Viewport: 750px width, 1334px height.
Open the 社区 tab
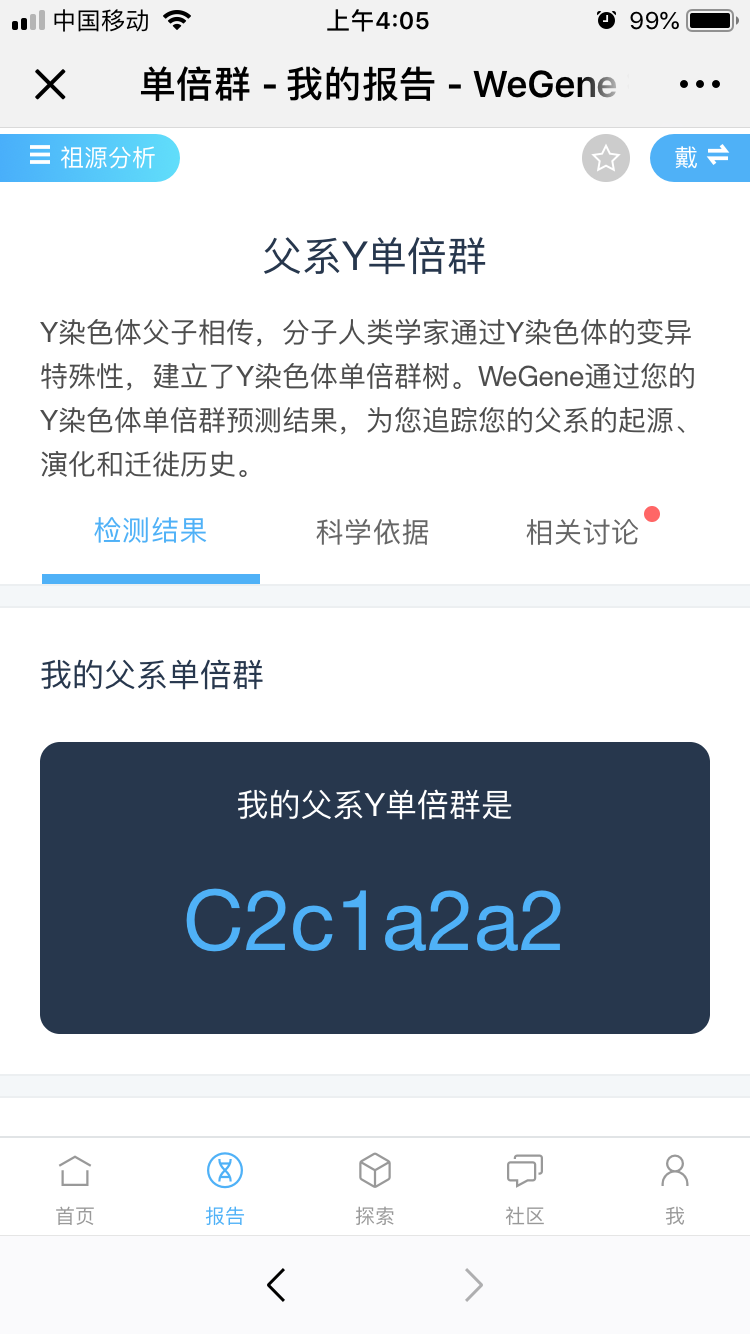pos(525,1189)
